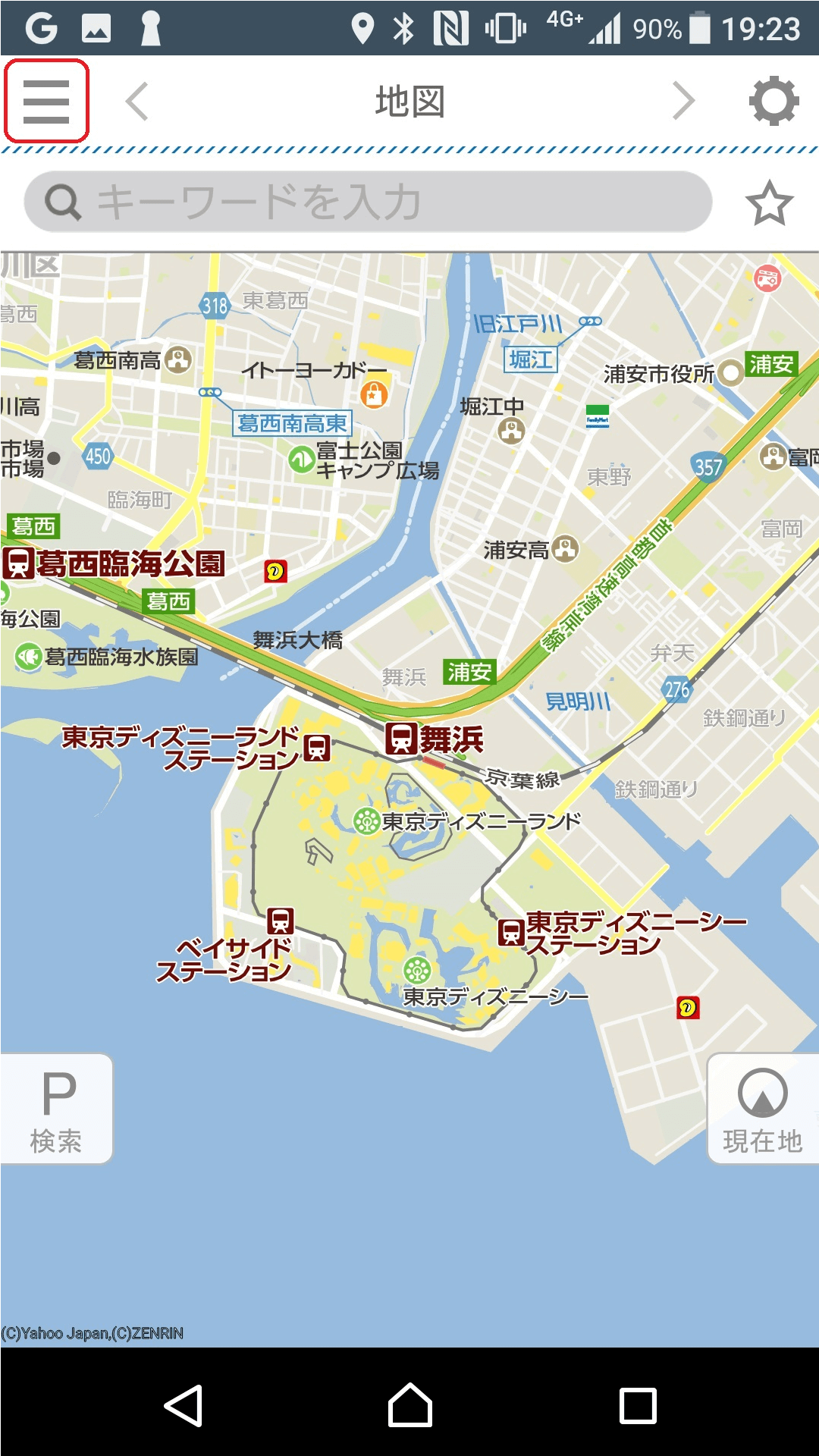Open favorites star icon
The width and height of the screenshot is (819, 1456).
pos(769,202)
